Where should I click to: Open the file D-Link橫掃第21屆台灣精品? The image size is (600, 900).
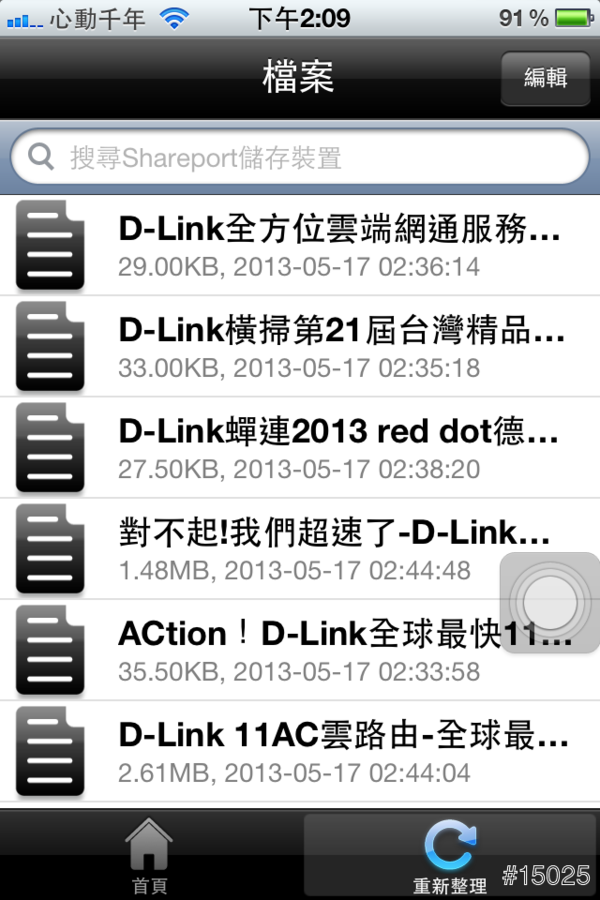click(x=300, y=345)
